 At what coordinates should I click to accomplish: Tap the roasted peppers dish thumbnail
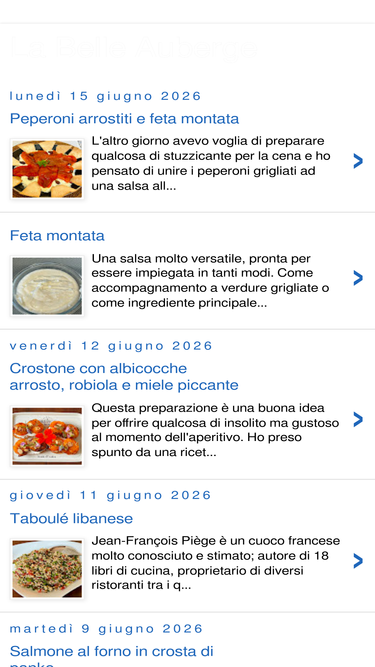[47, 169]
